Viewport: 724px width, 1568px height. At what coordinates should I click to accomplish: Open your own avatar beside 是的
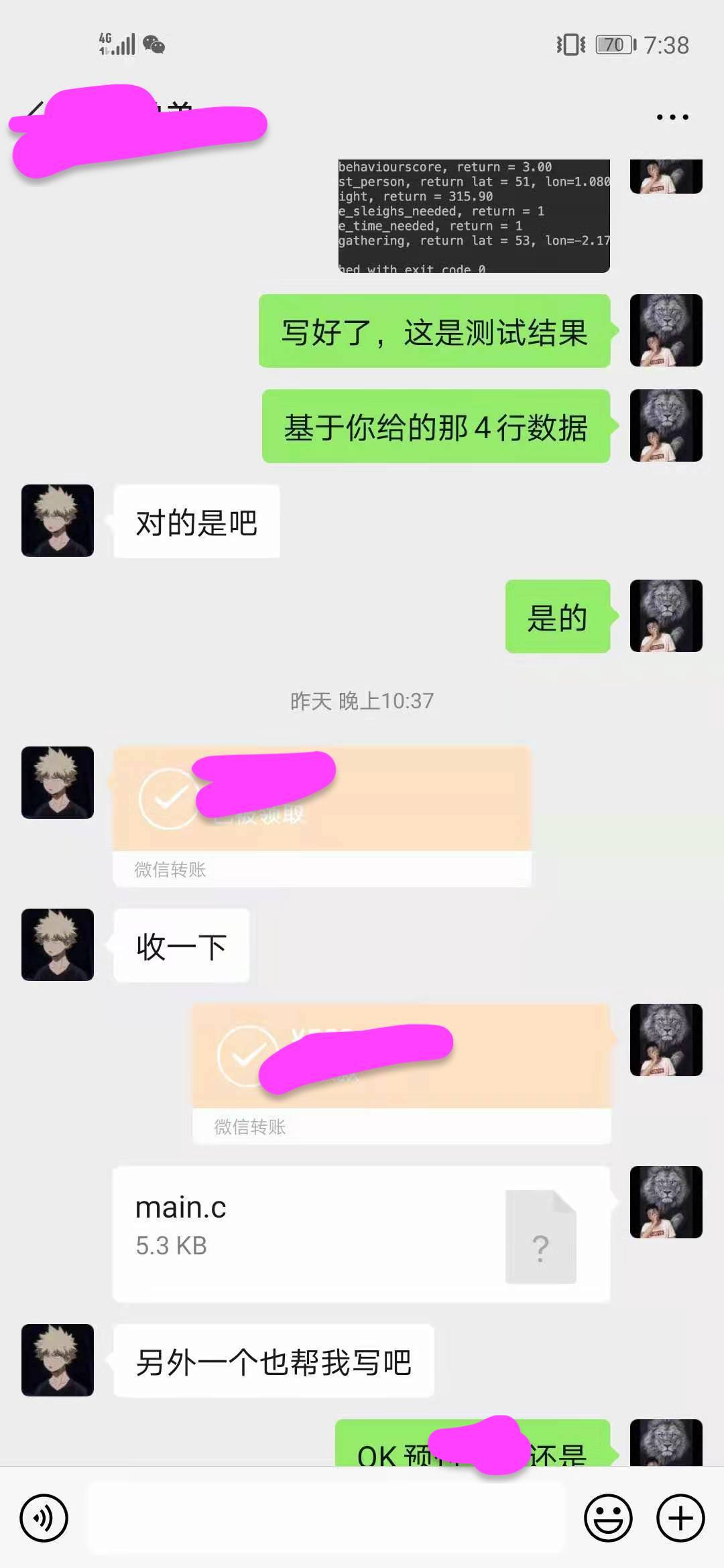tap(666, 616)
